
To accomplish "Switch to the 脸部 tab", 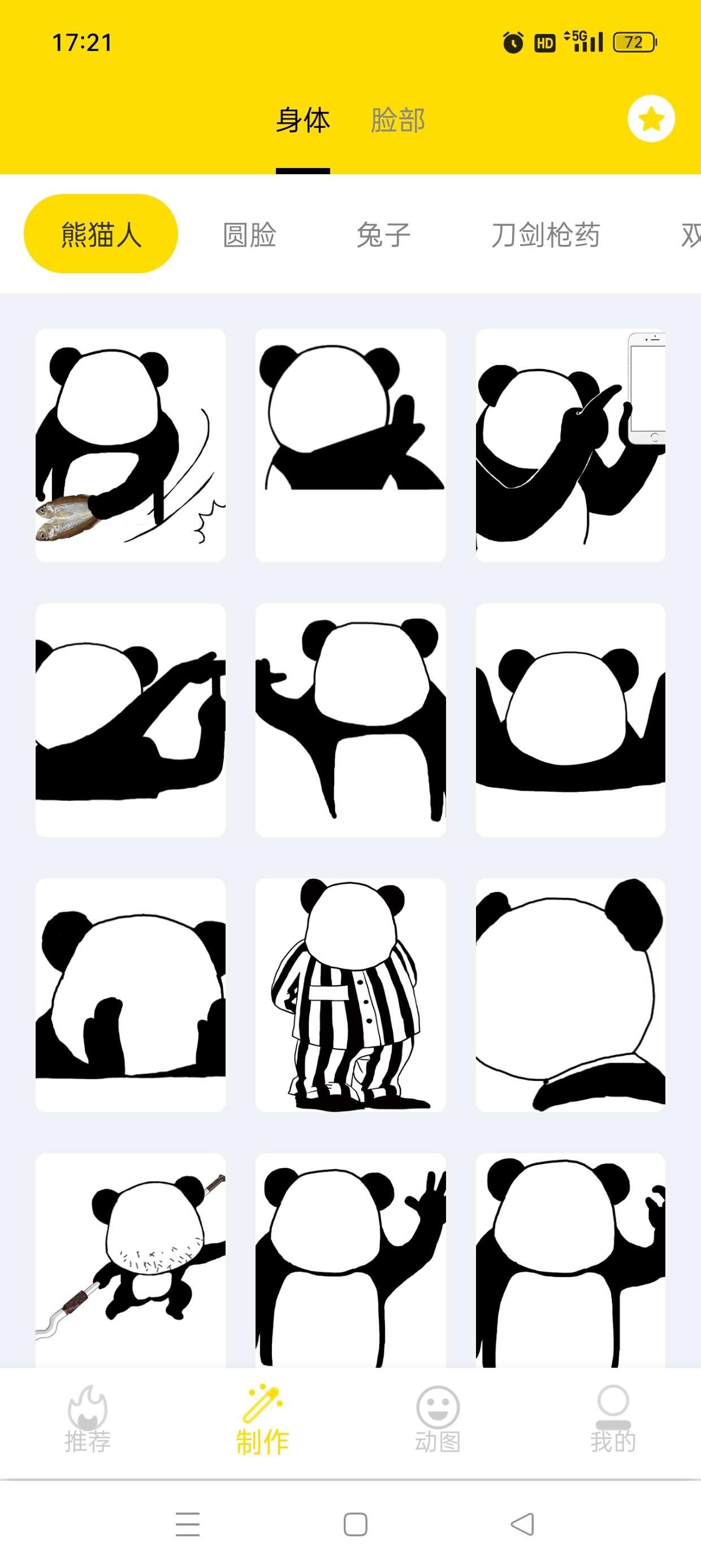I will coord(397,120).
